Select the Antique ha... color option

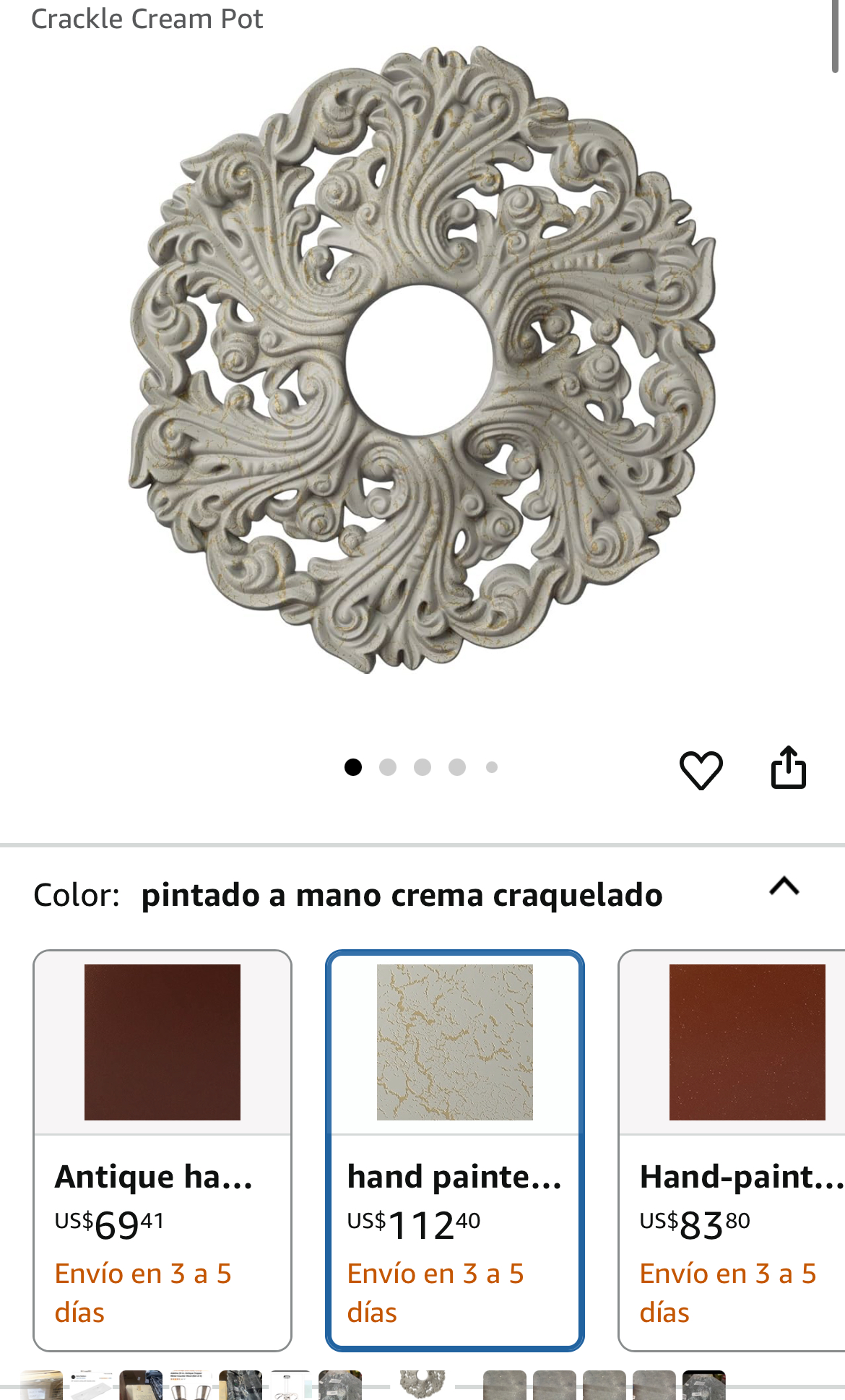(162, 1150)
